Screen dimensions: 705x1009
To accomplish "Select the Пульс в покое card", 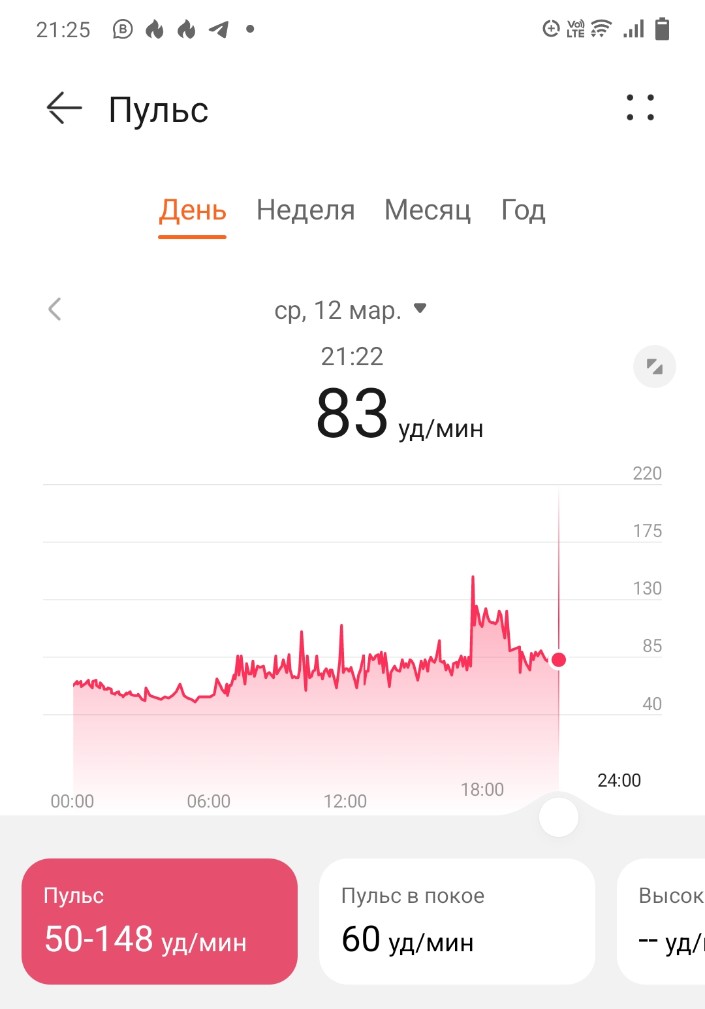I will pos(456,921).
